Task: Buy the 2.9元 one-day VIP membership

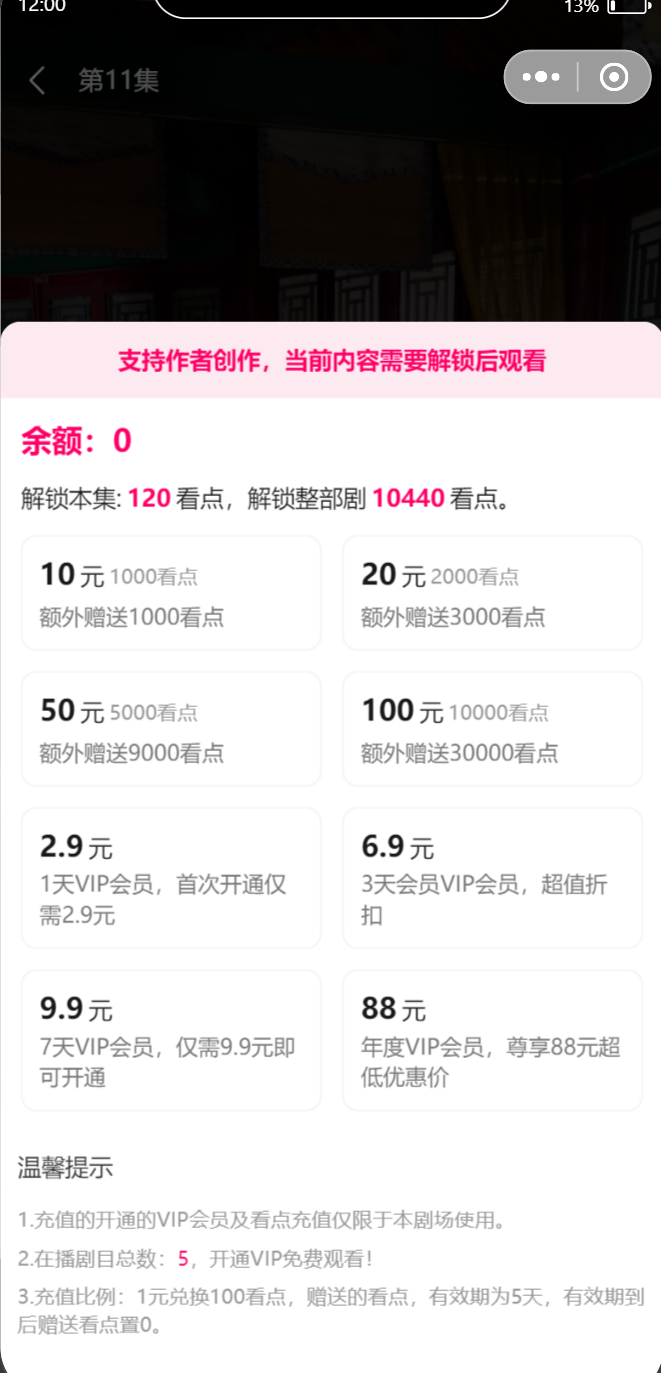Action: coord(171,878)
